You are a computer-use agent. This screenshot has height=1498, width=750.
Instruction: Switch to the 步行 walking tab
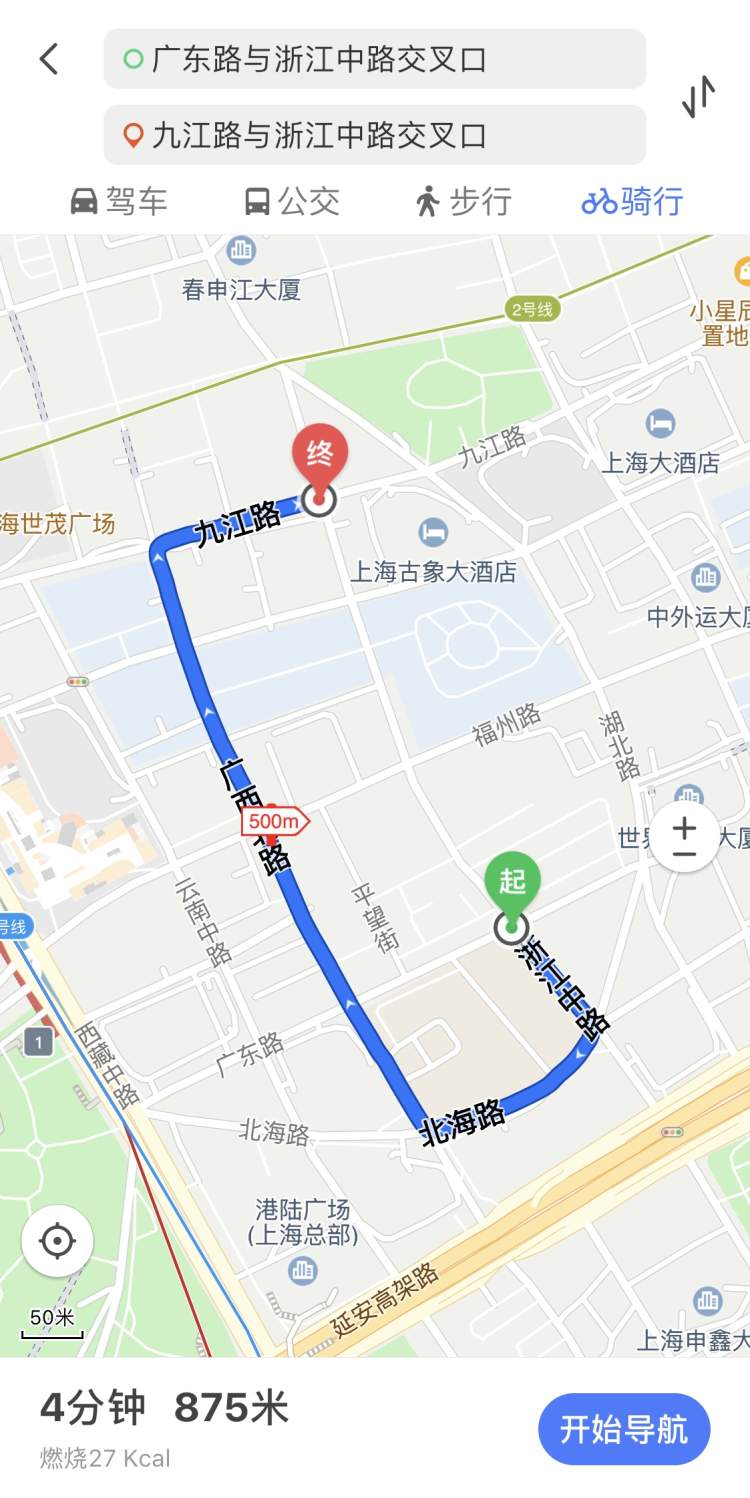pos(463,201)
